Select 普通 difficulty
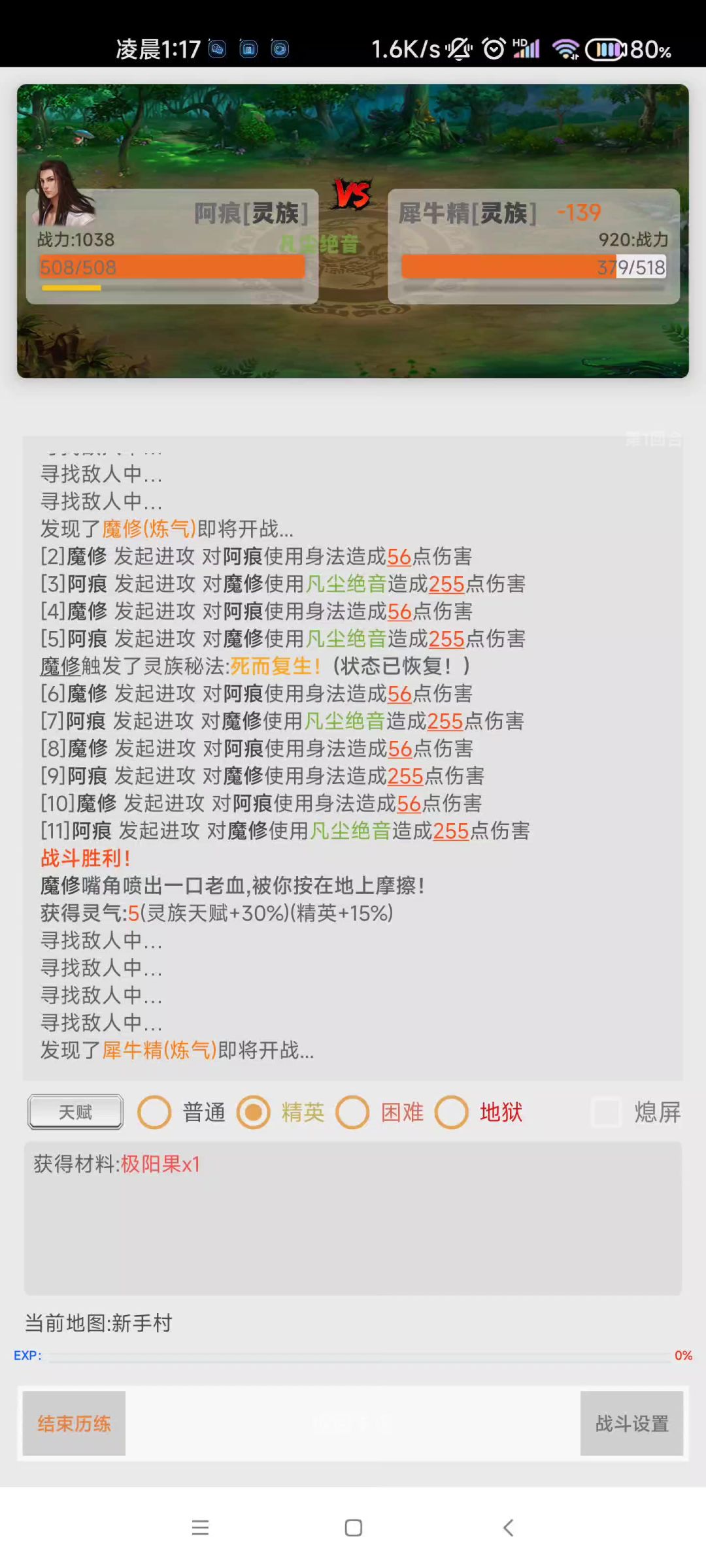The image size is (706, 1568). pos(155,1112)
